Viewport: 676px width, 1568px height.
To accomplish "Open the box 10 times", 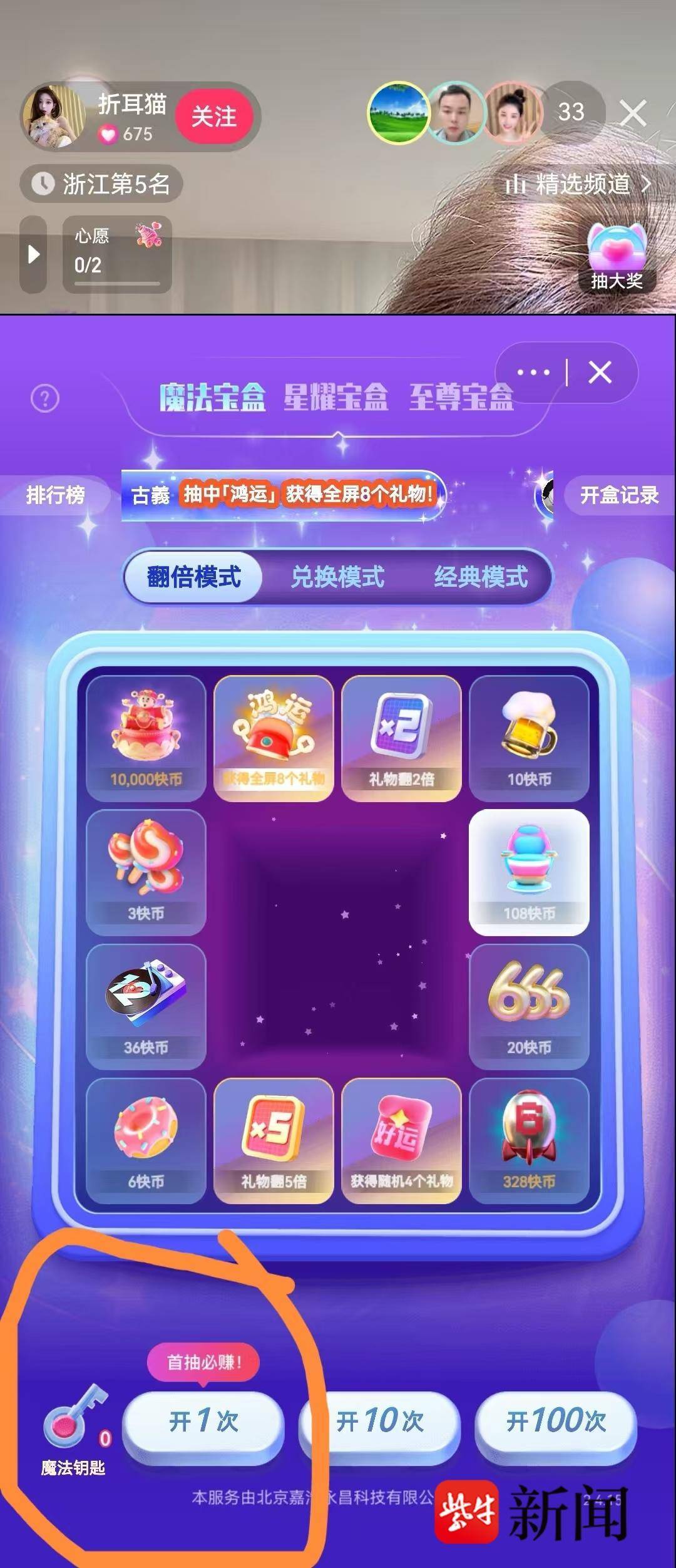I will pyautogui.click(x=380, y=1420).
